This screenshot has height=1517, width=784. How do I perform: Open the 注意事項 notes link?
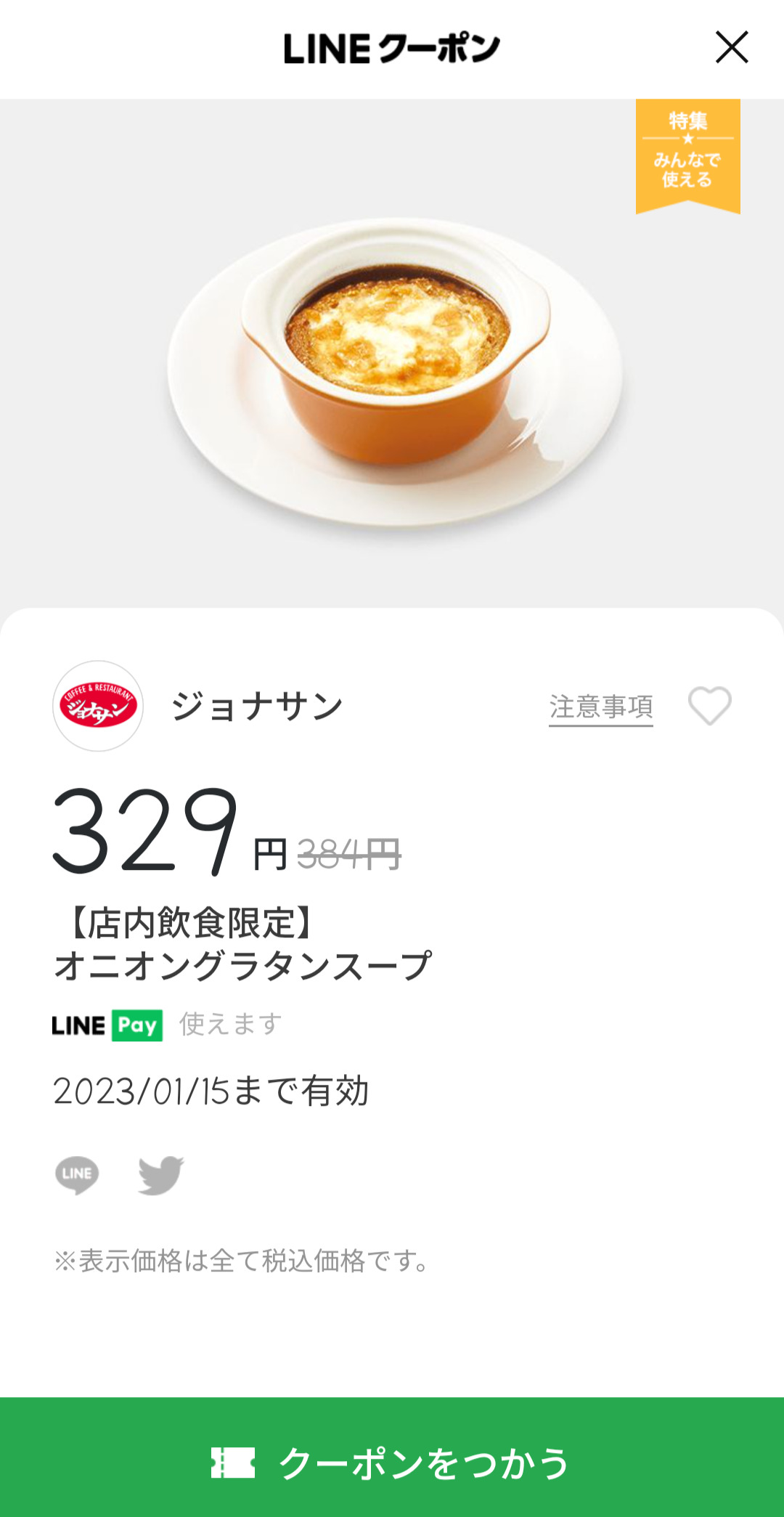point(600,707)
